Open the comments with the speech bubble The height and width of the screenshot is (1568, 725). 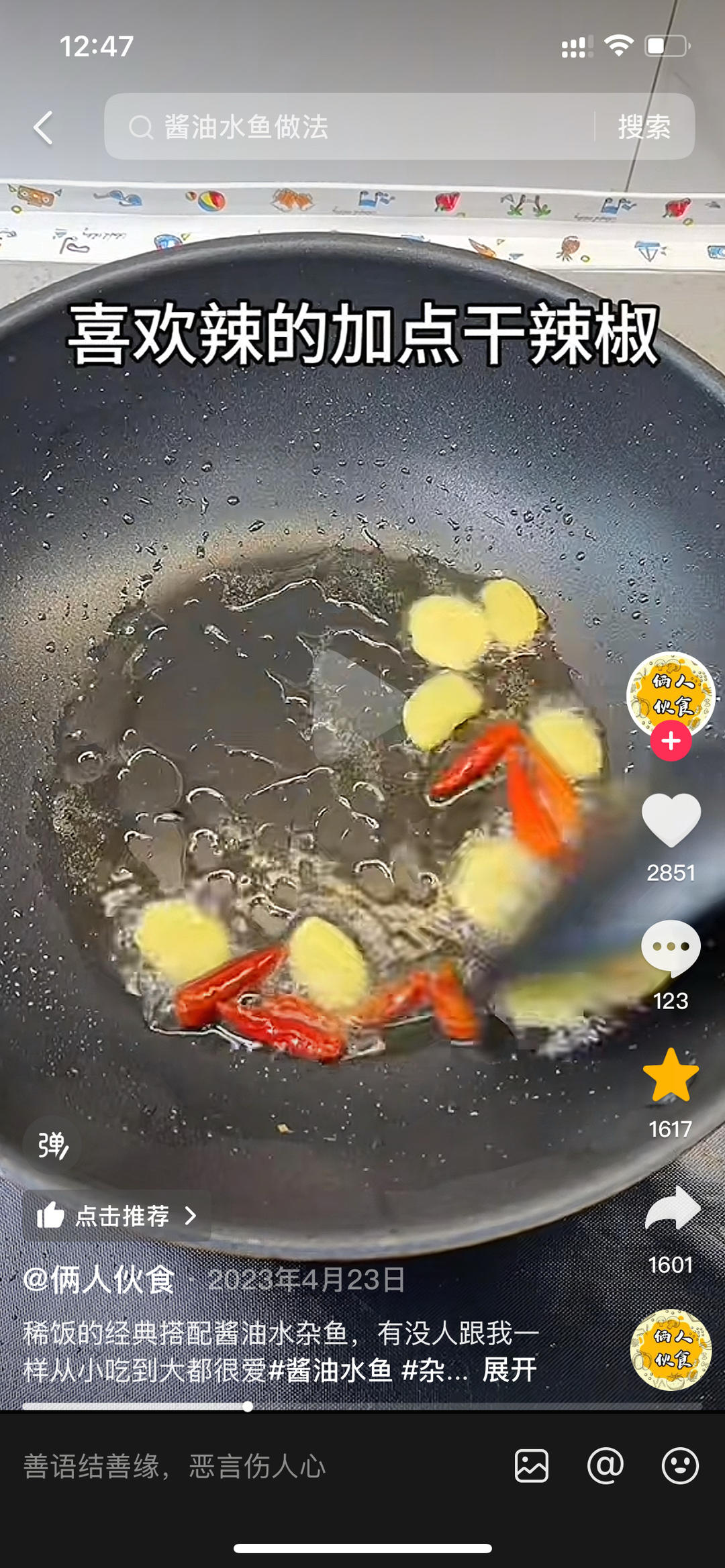[x=671, y=947]
